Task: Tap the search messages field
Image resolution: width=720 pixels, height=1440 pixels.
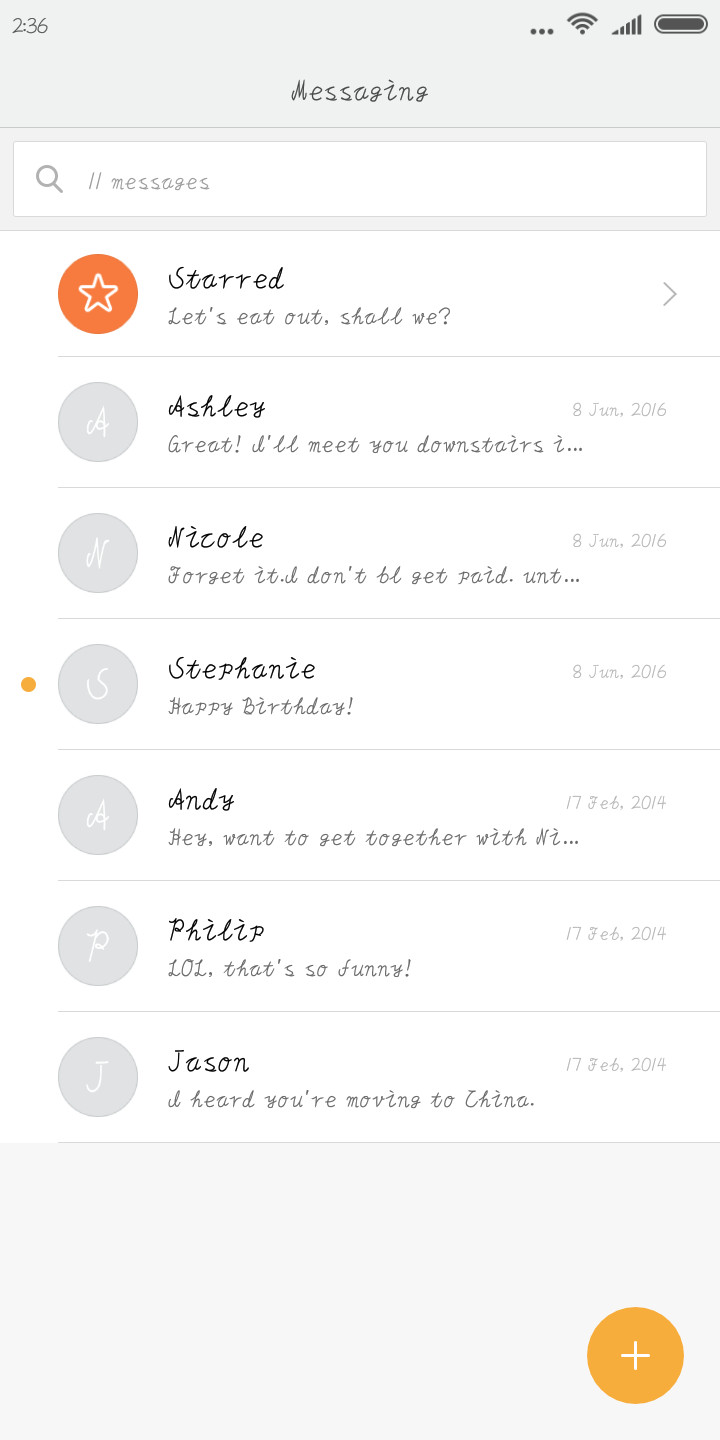Action: click(360, 179)
